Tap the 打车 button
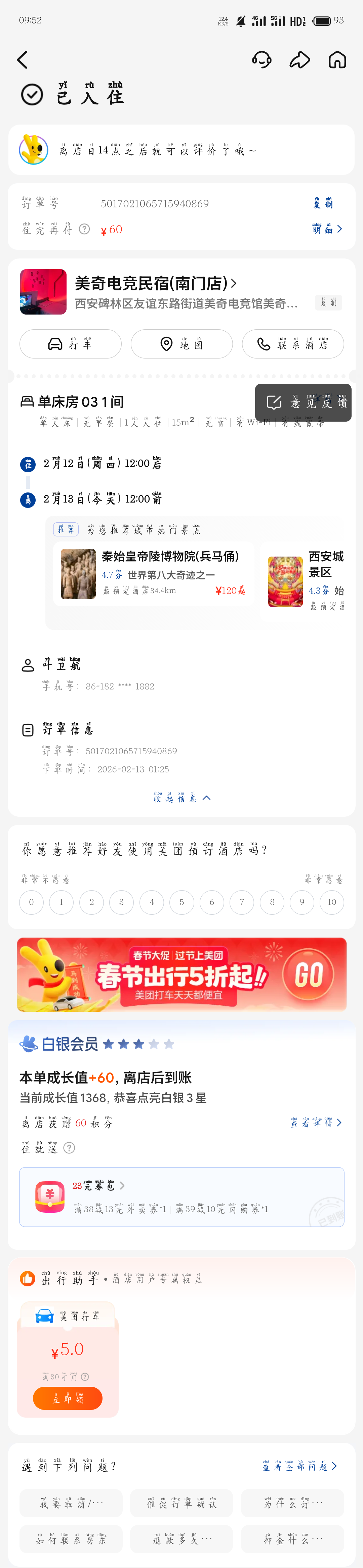Image resolution: width=363 pixels, height=1568 pixels. pos(71,344)
